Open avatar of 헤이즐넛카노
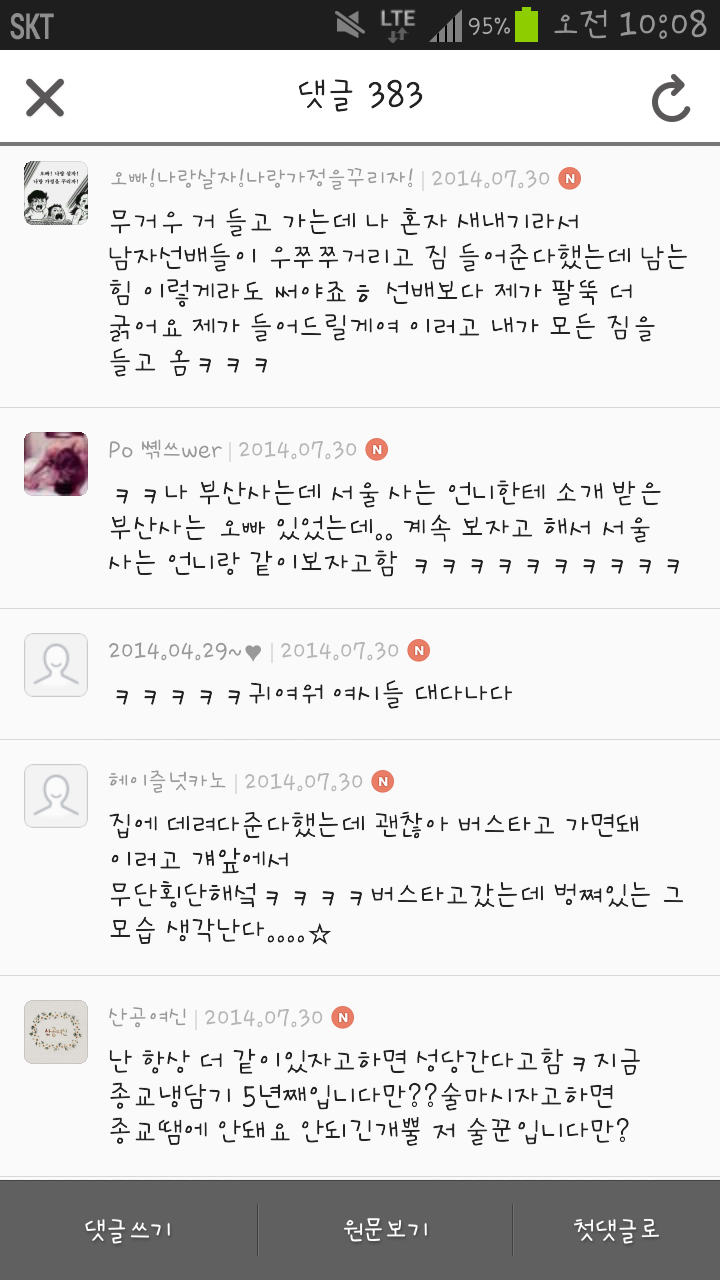The height and width of the screenshot is (1280, 720). click(56, 796)
